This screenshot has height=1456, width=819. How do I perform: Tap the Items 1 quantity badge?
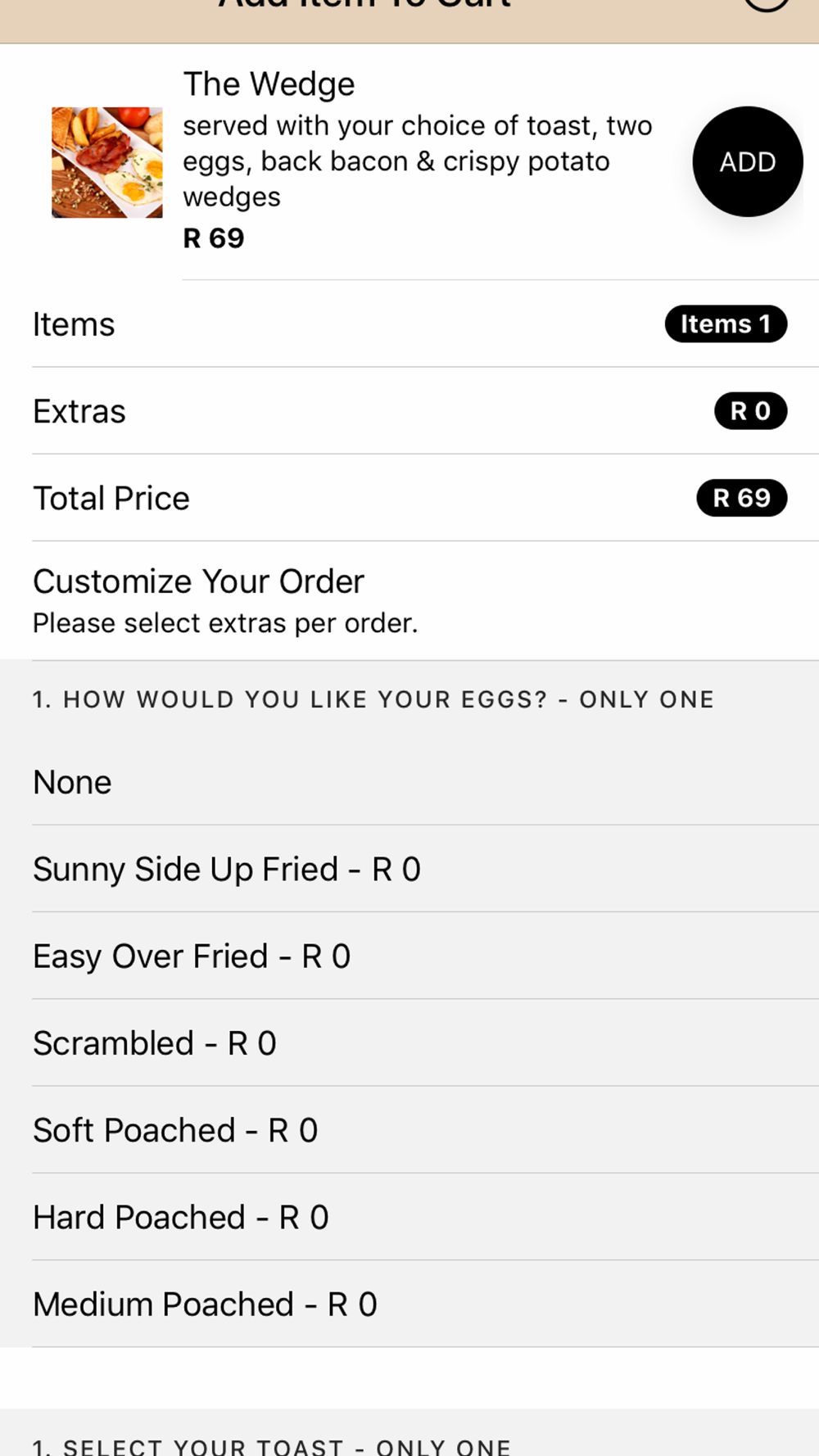point(726,324)
